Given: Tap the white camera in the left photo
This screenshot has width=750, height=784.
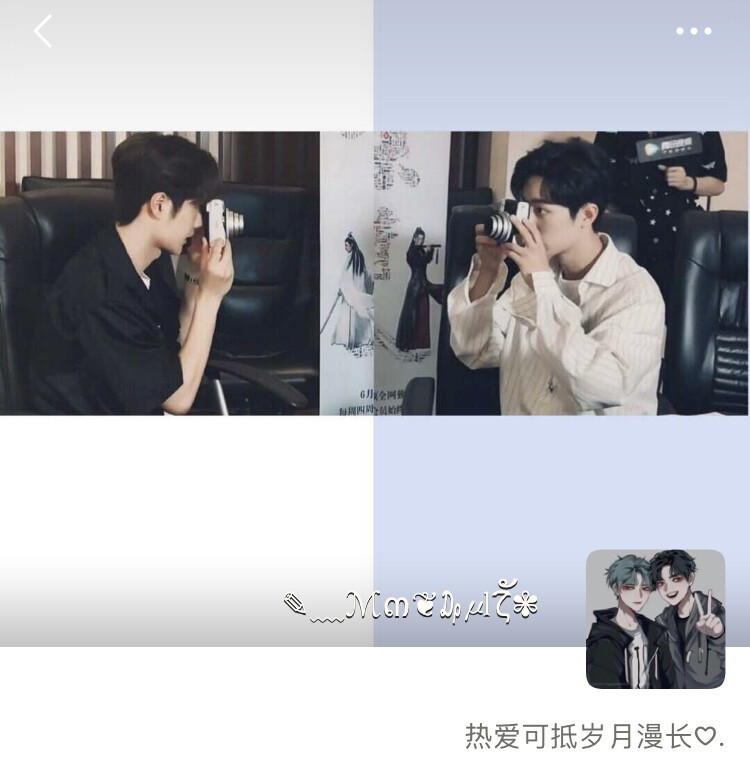Looking at the screenshot, I should click(218, 220).
